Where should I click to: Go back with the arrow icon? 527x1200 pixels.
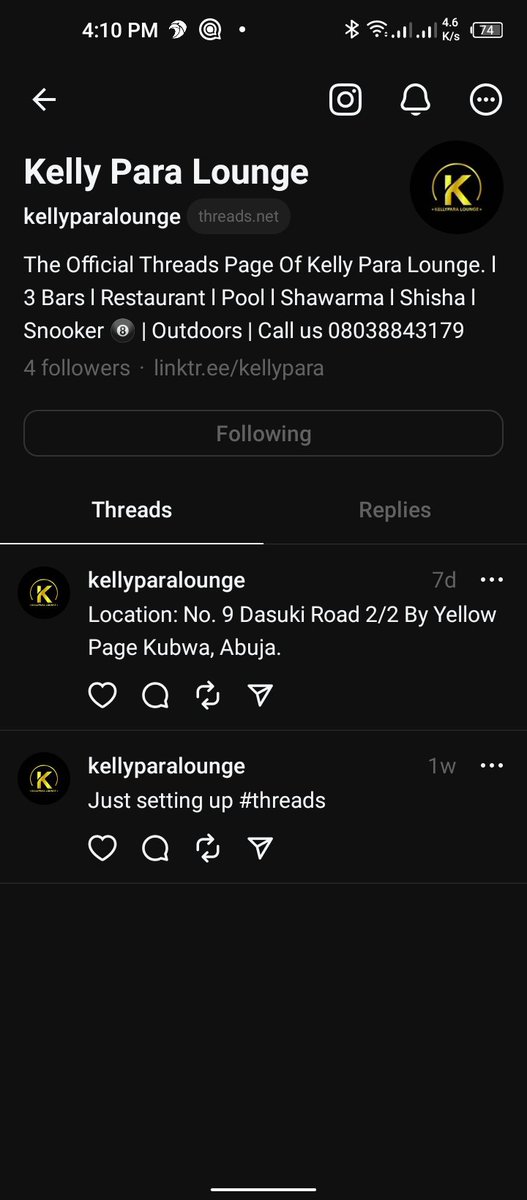(x=44, y=99)
